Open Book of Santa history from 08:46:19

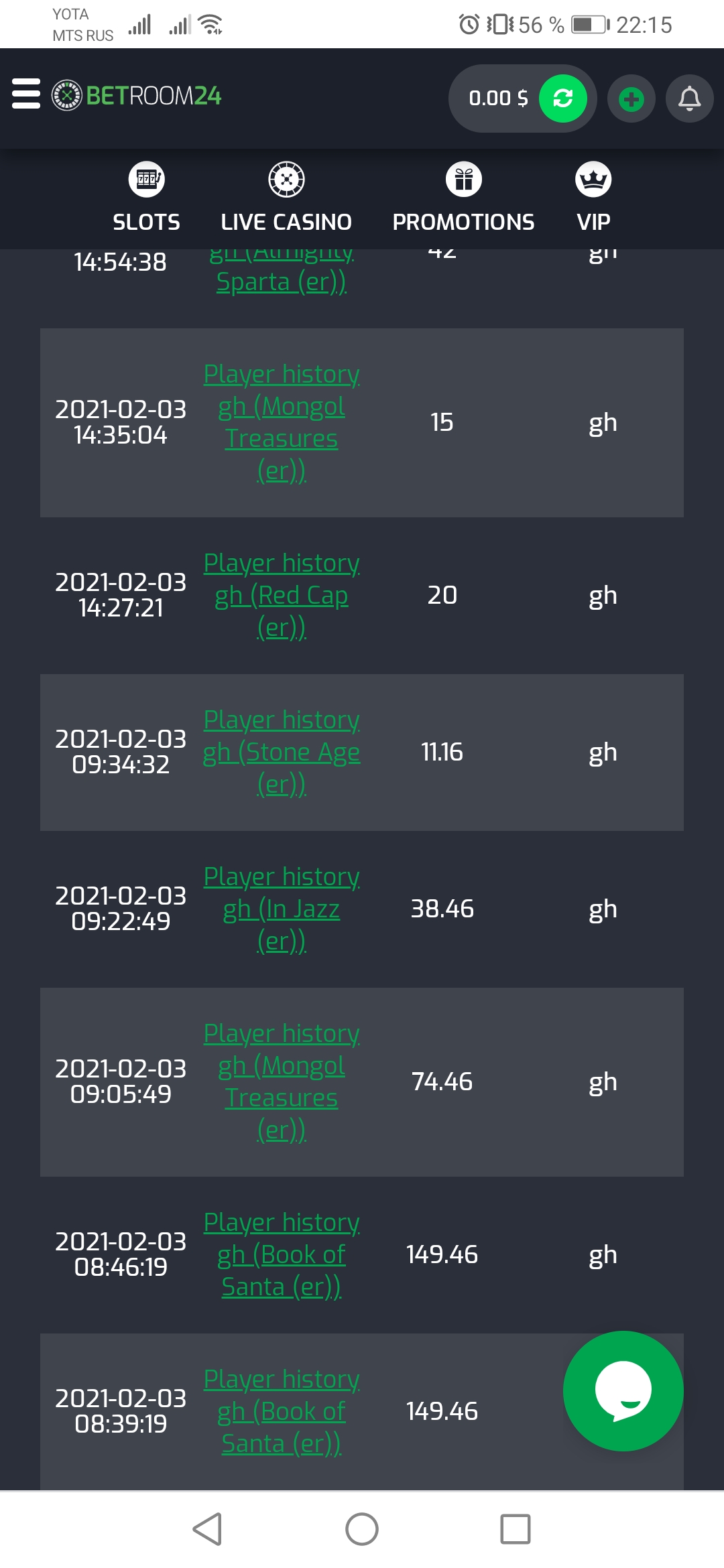(x=282, y=1254)
